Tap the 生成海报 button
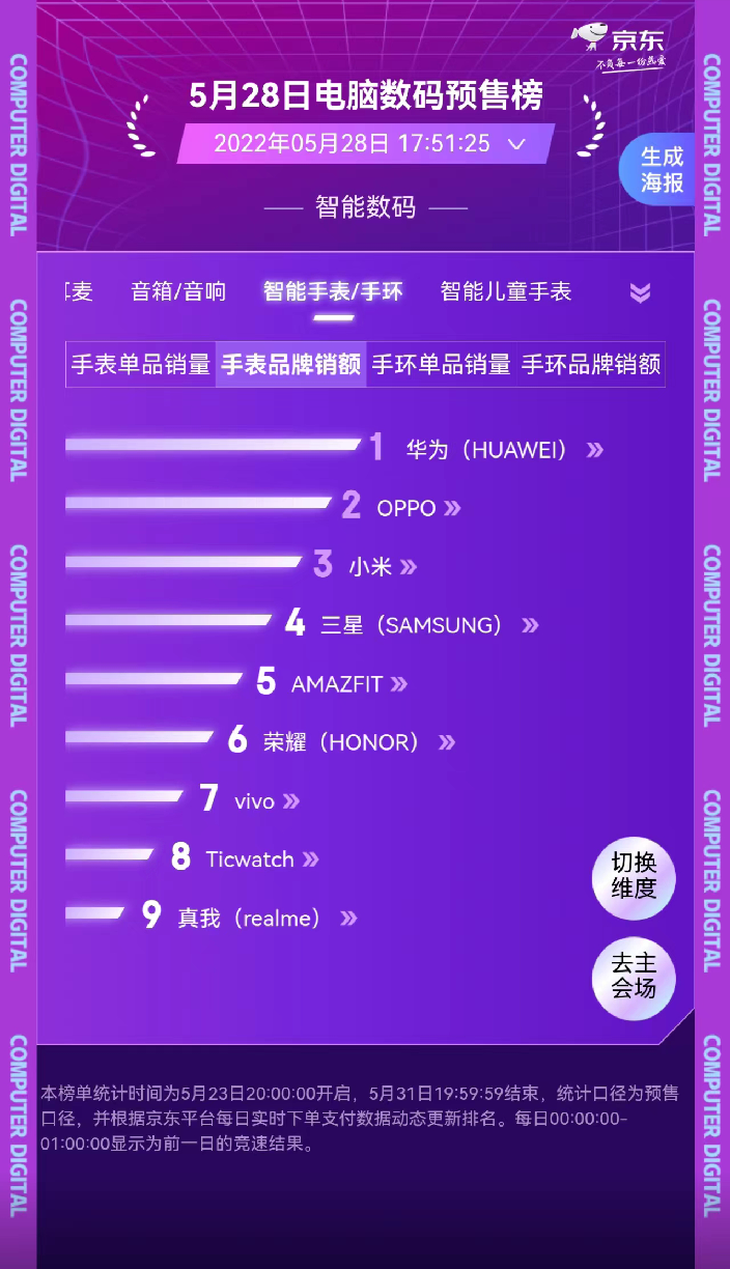Image resolution: width=730 pixels, height=1269 pixels. pos(661,170)
